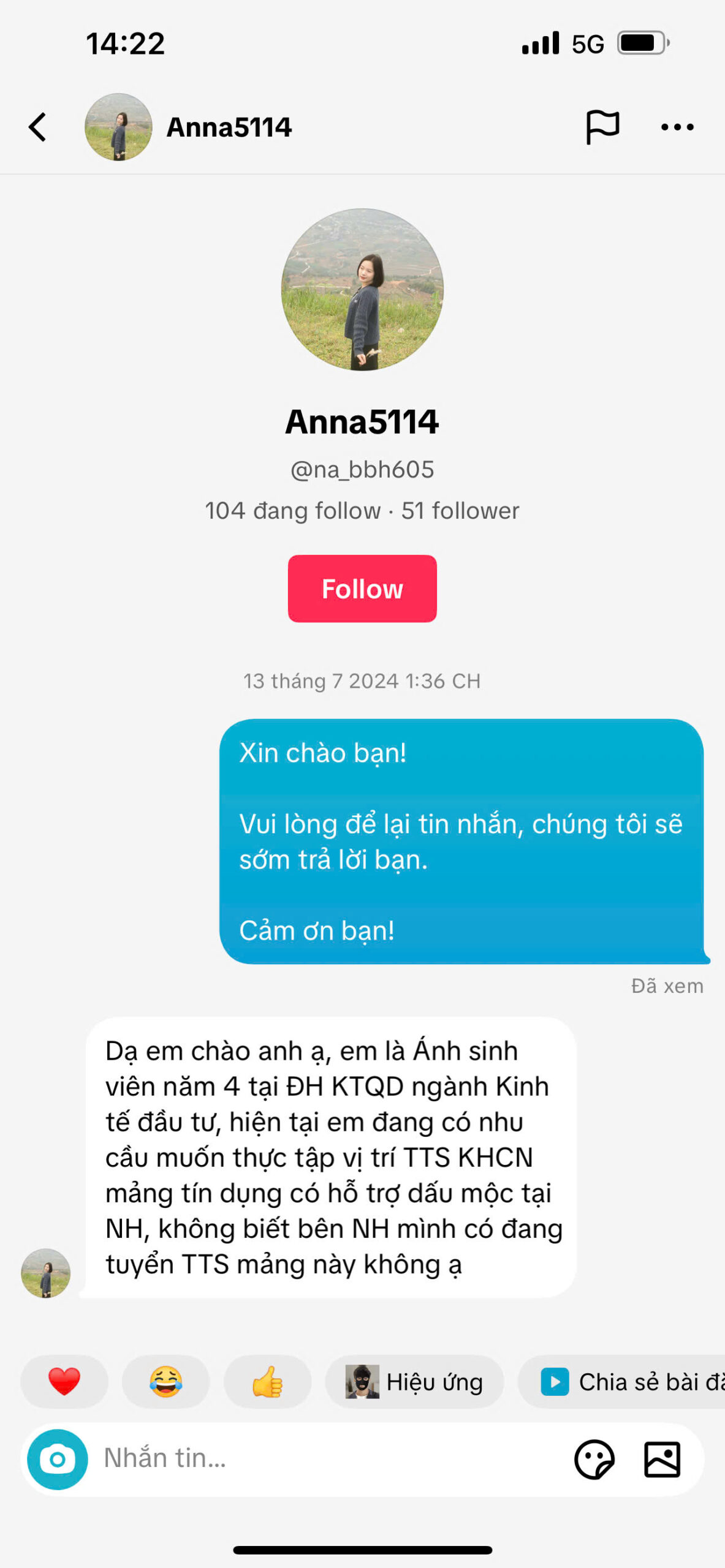The height and width of the screenshot is (1568, 725).
Task: Open the three-dot overflow menu
Action: click(x=677, y=127)
